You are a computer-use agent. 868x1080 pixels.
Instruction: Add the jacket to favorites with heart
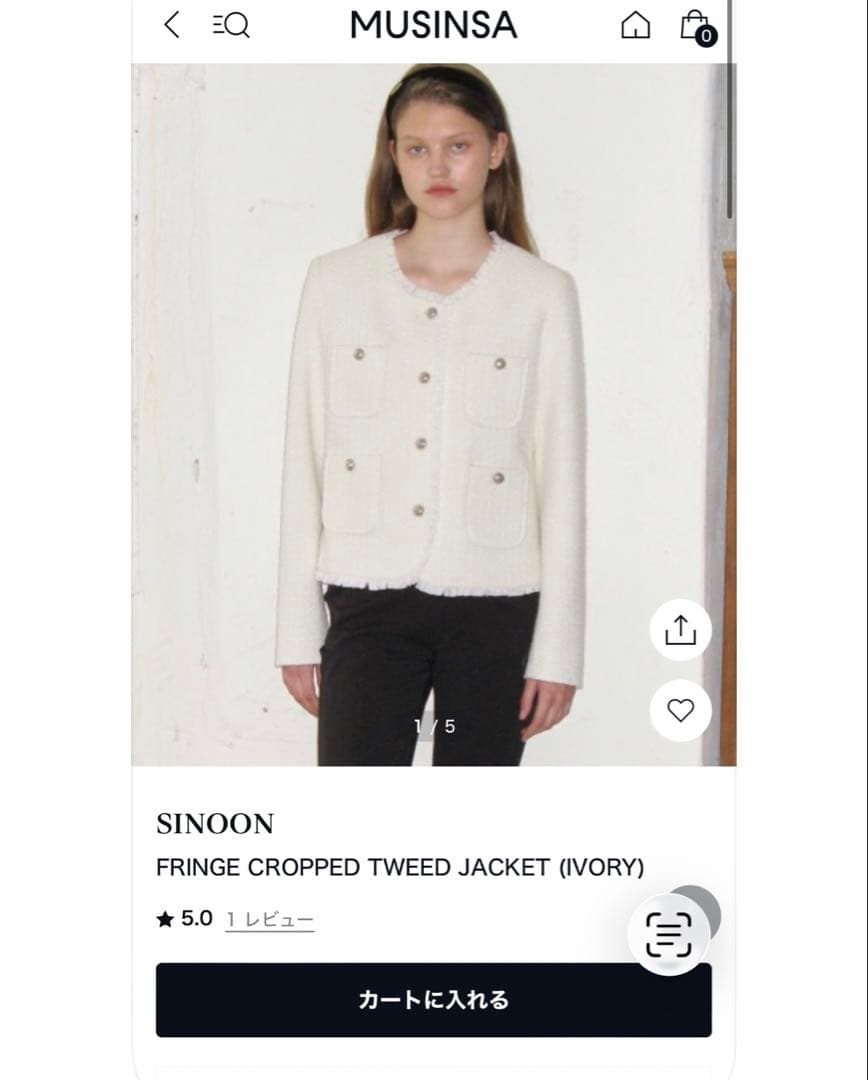(x=680, y=710)
